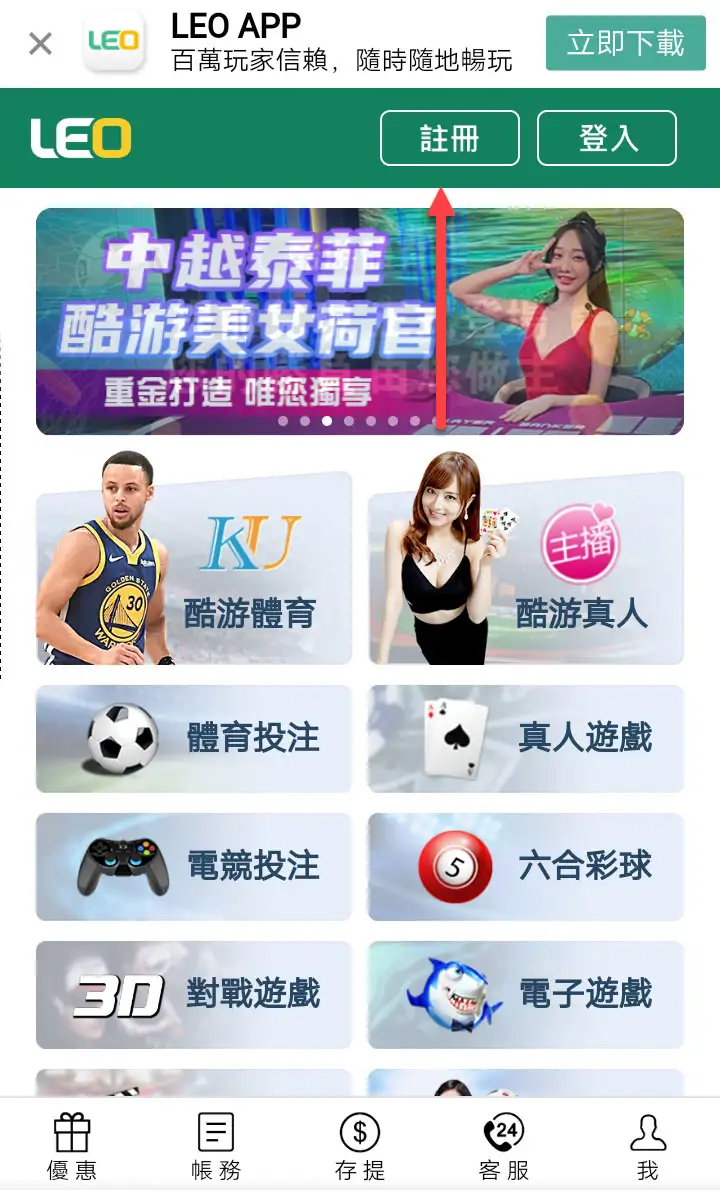Tap the 立即下載 download button
Viewport: 720px width, 1190px height.
(x=626, y=42)
